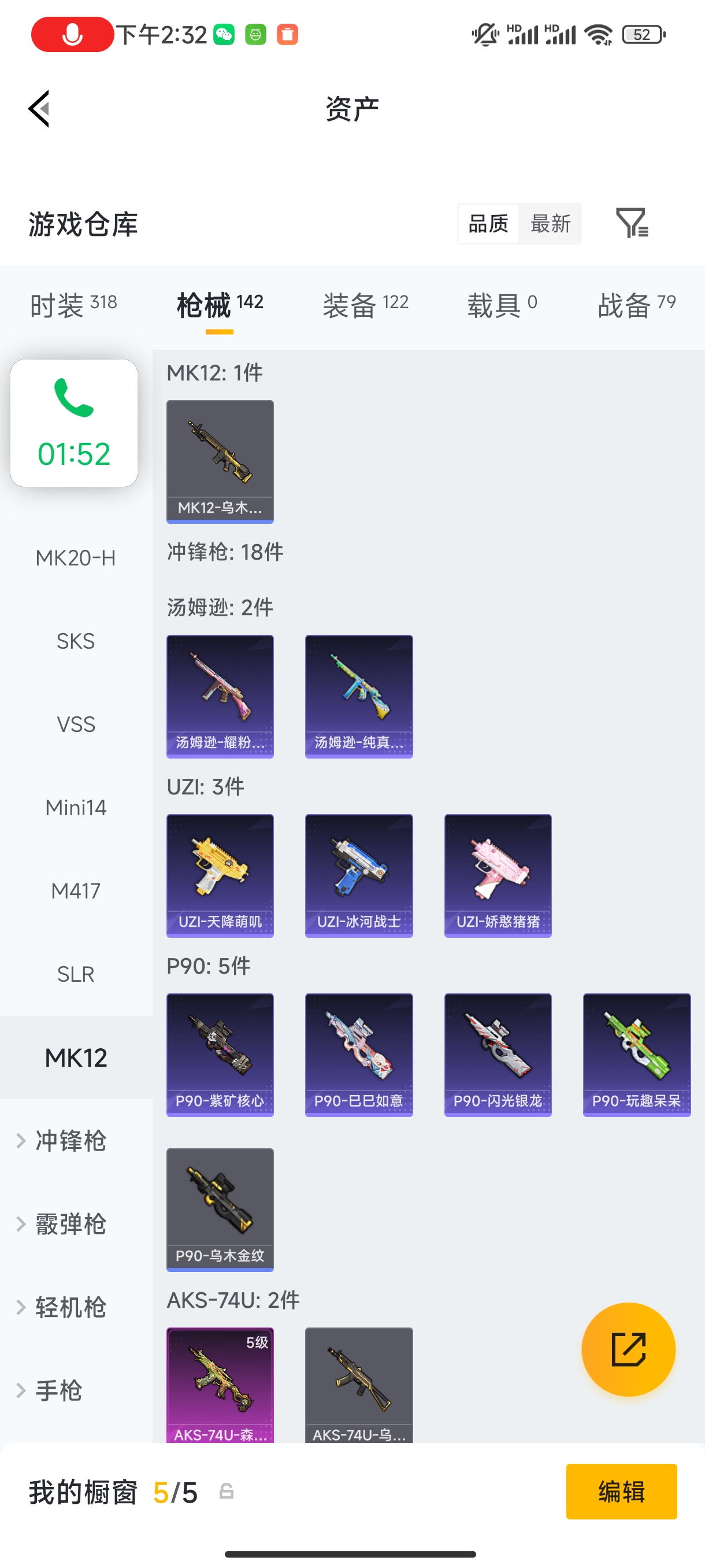This screenshot has height=1568, width=705.
Task: Go back from the 资产 page
Action: click(39, 109)
